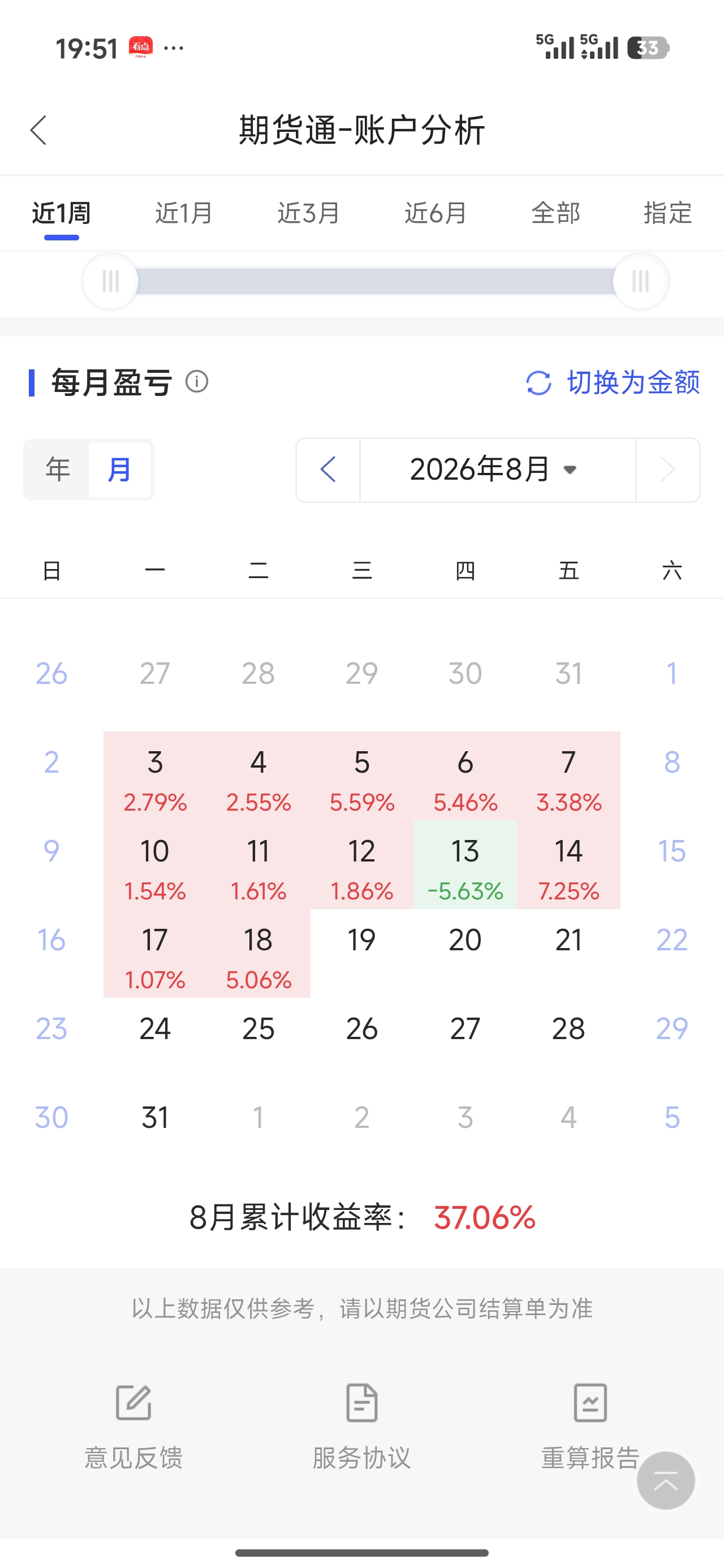Screen dimensions: 724x1568
Task: Open the 每月盈亏 info icon
Action: point(197,382)
